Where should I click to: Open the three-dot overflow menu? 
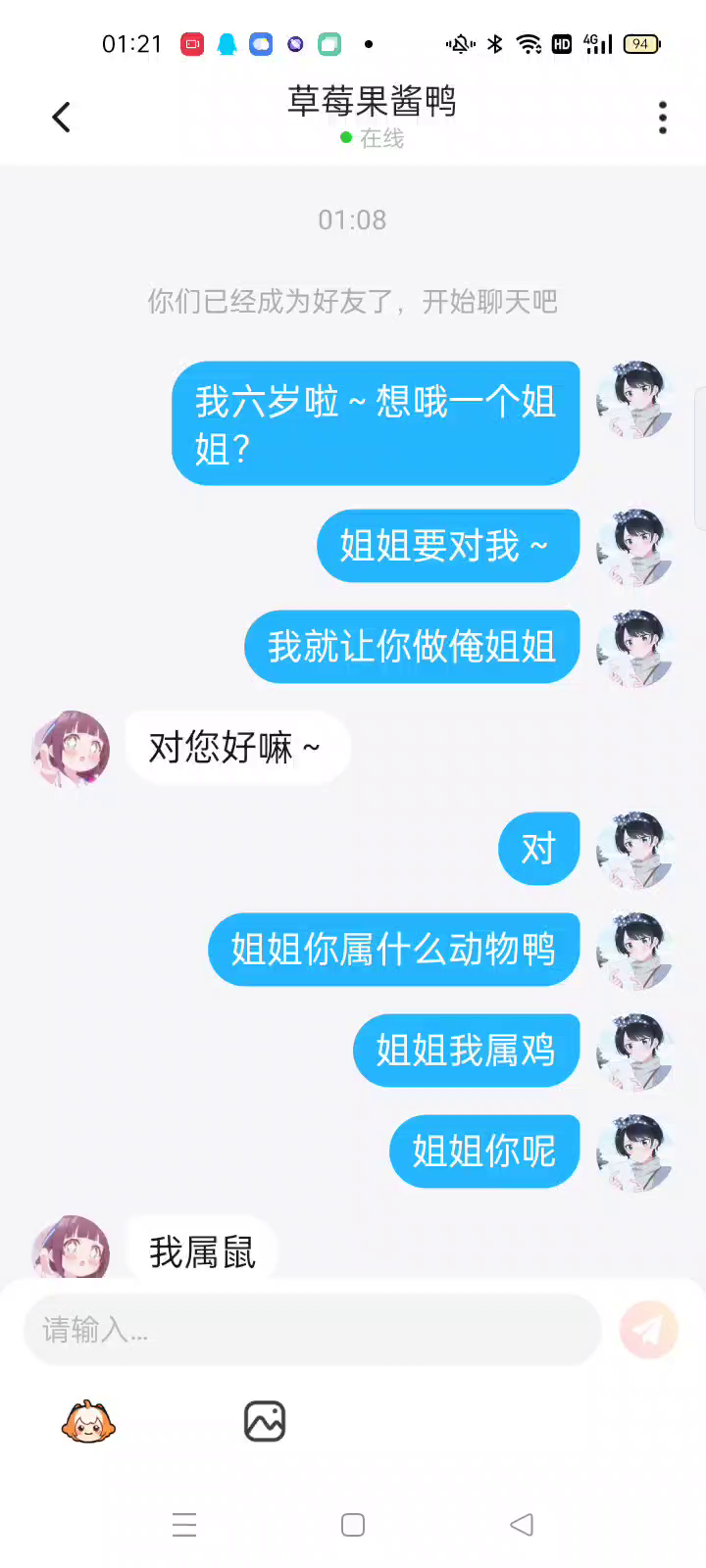(663, 118)
